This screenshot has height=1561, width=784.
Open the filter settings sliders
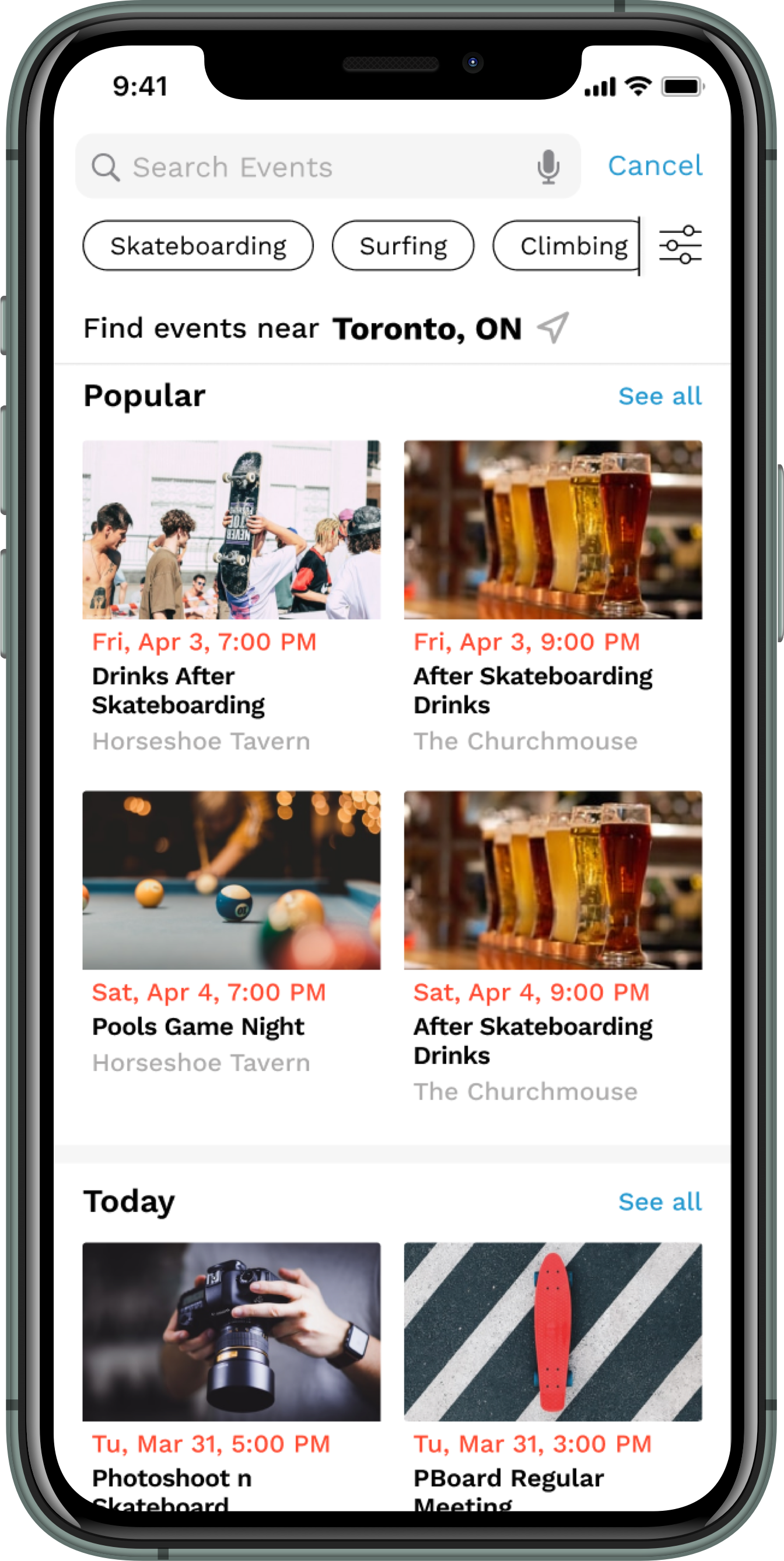(680, 244)
